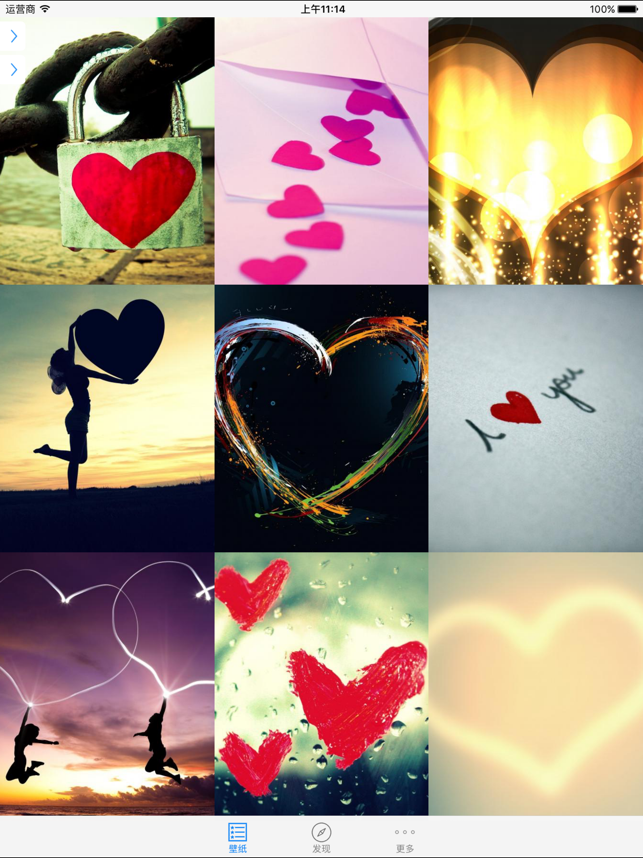This screenshot has height=858, width=643.
Task: Open the blurred cream heart wallpaper
Action: 536,684
